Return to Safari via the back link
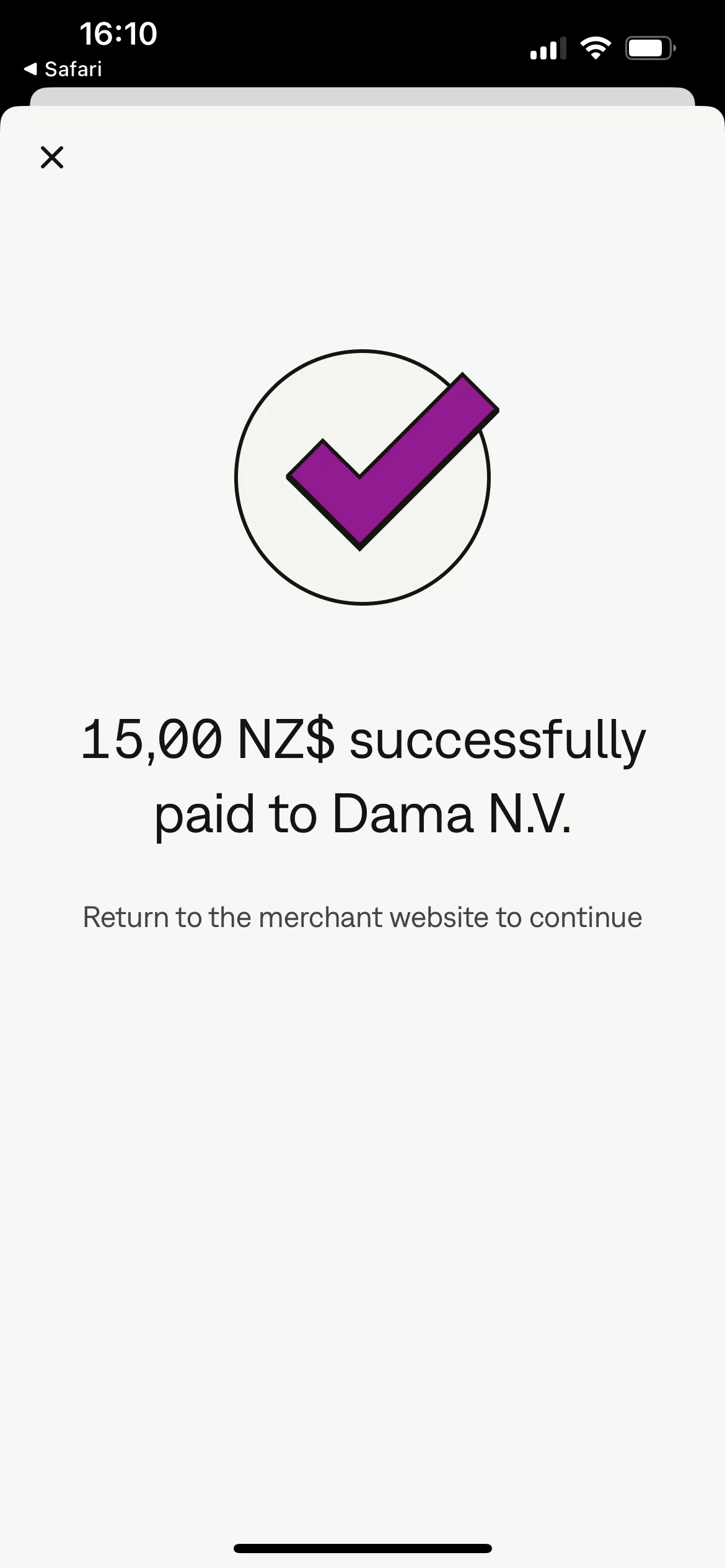This screenshot has width=725, height=1568. 63,69
